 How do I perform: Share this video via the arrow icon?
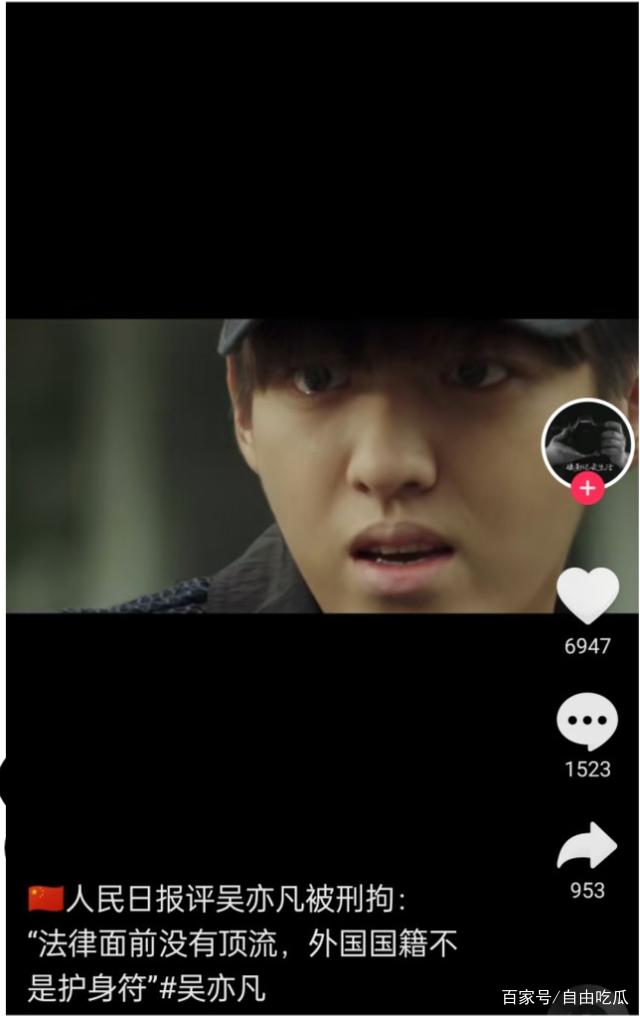pos(587,847)
